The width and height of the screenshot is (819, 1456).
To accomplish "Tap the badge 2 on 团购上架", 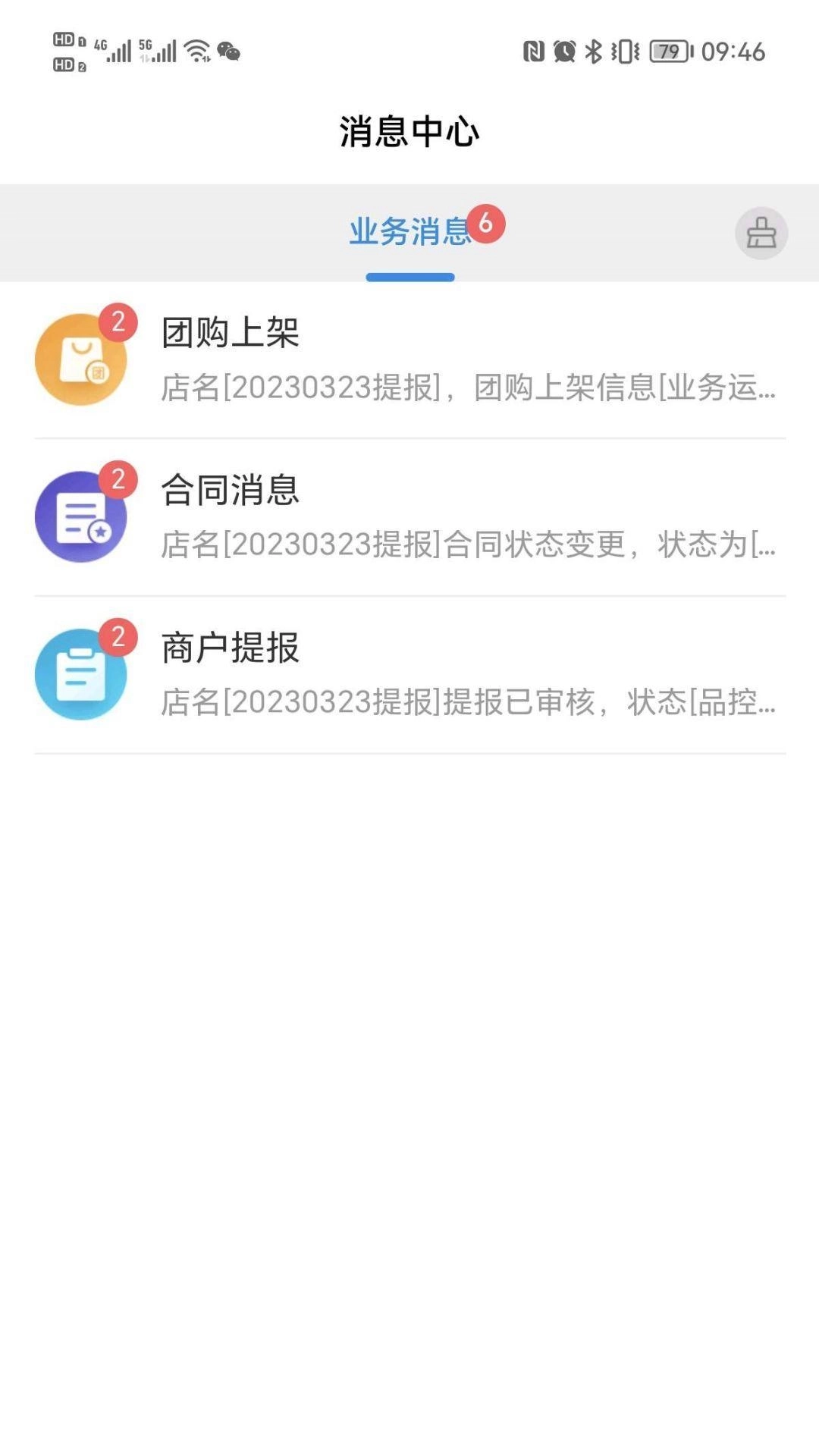I will click(x=118, y=322).
